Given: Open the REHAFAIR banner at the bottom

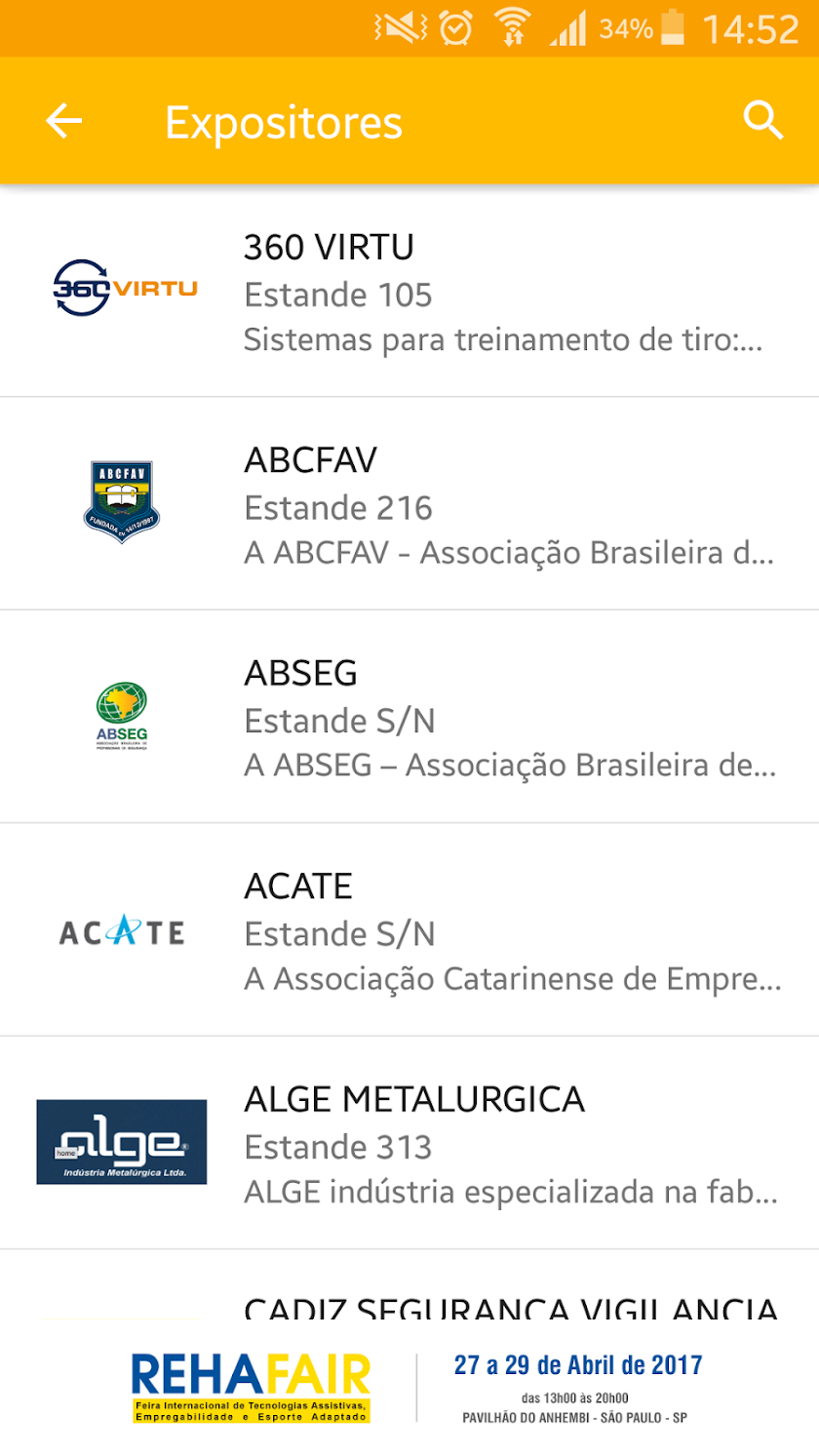Looking at the screenshot, I should tap(409, 1388).
